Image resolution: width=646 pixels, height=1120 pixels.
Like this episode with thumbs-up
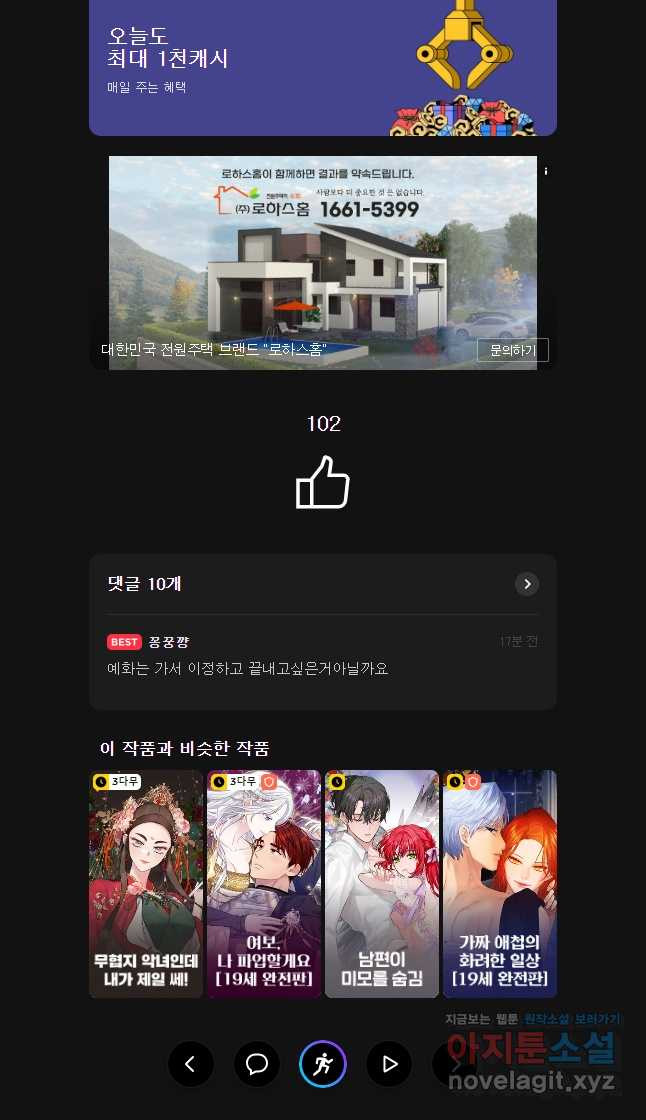322,482
